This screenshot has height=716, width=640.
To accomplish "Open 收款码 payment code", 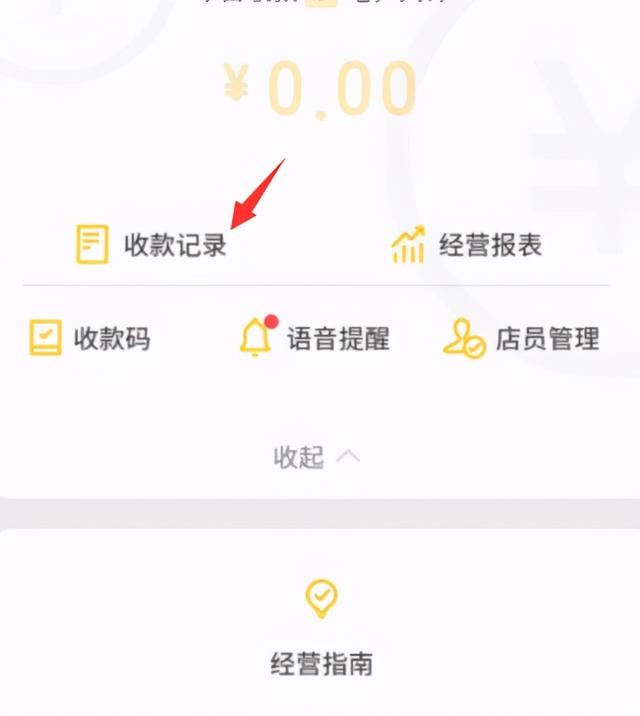I will point(89,338).
